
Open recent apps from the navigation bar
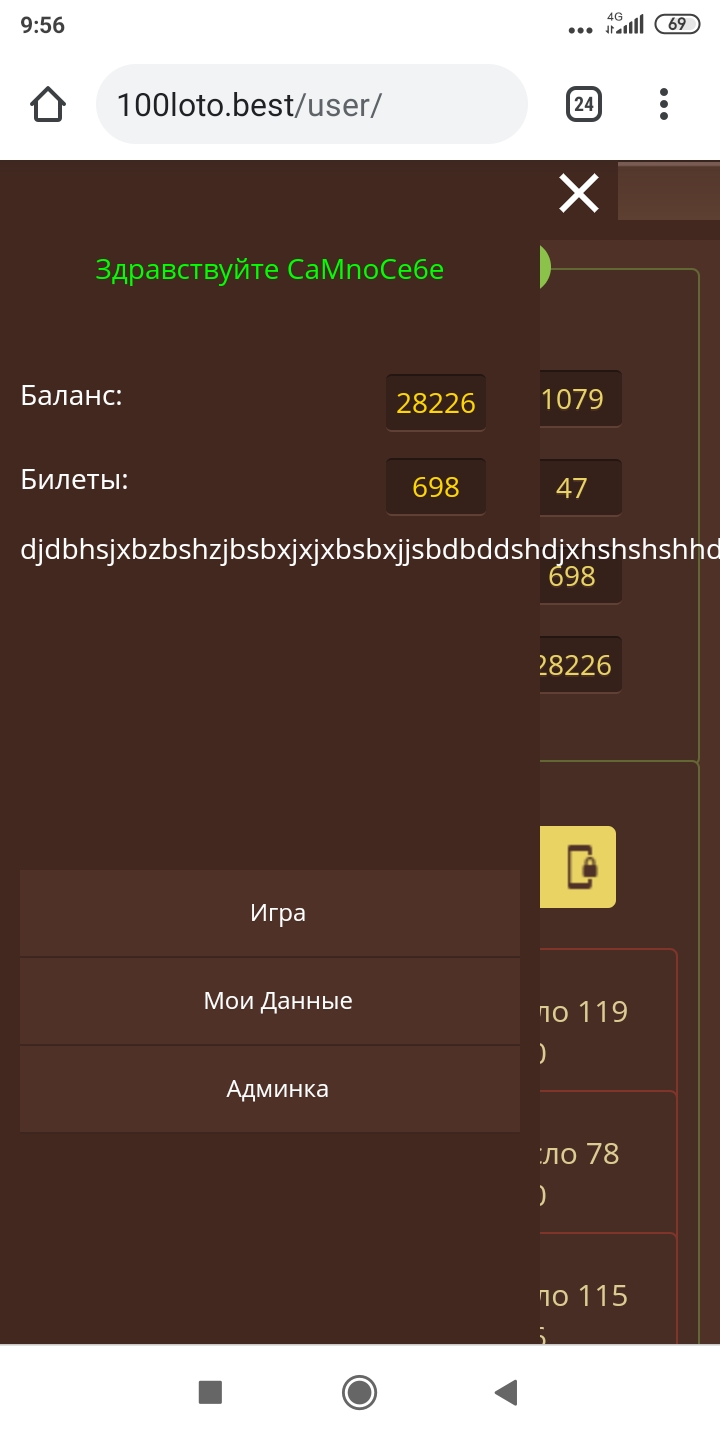[210, 1392]
